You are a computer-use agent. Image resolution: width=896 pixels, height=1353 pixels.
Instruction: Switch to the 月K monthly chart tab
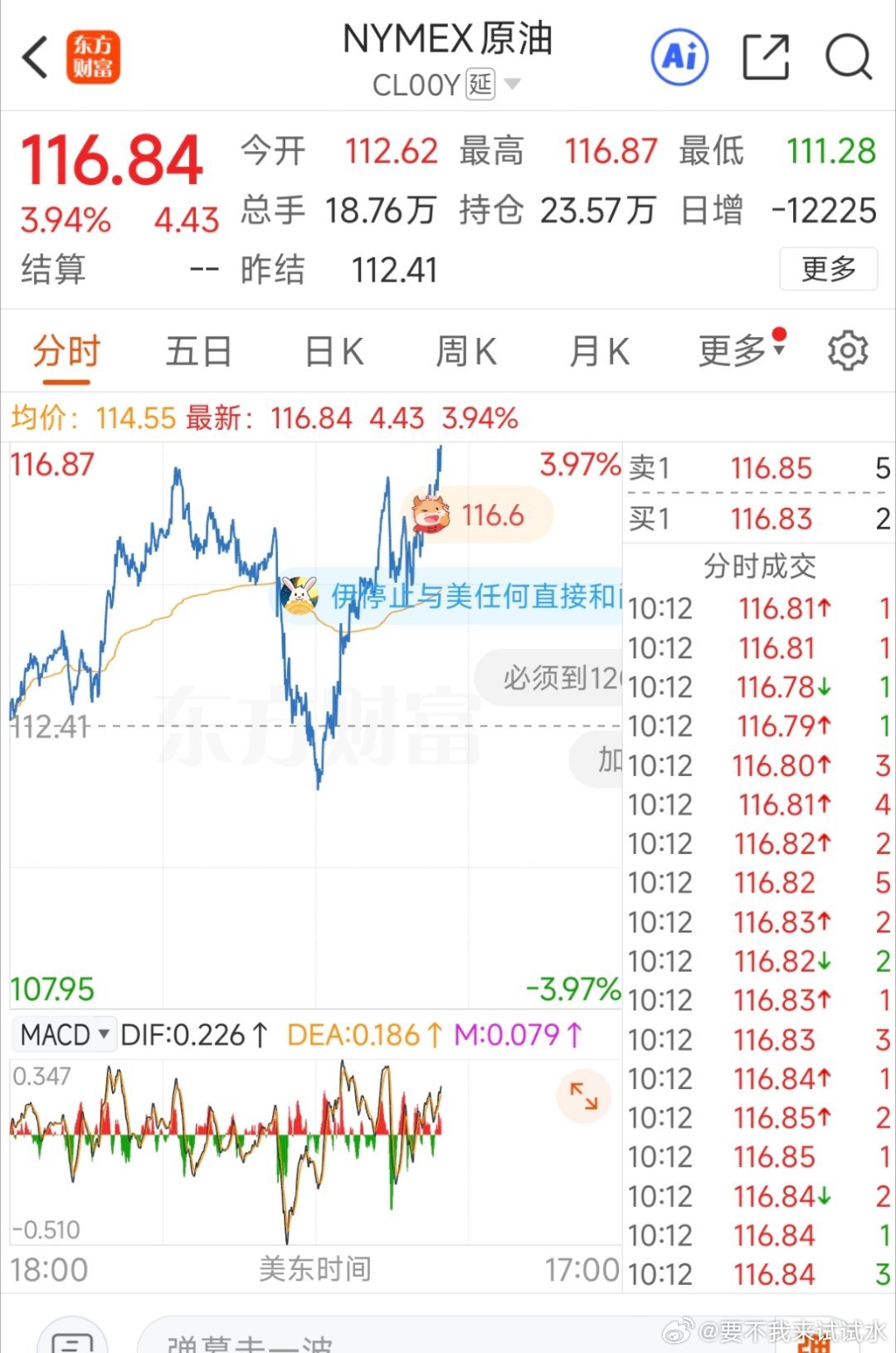point(597,350)
